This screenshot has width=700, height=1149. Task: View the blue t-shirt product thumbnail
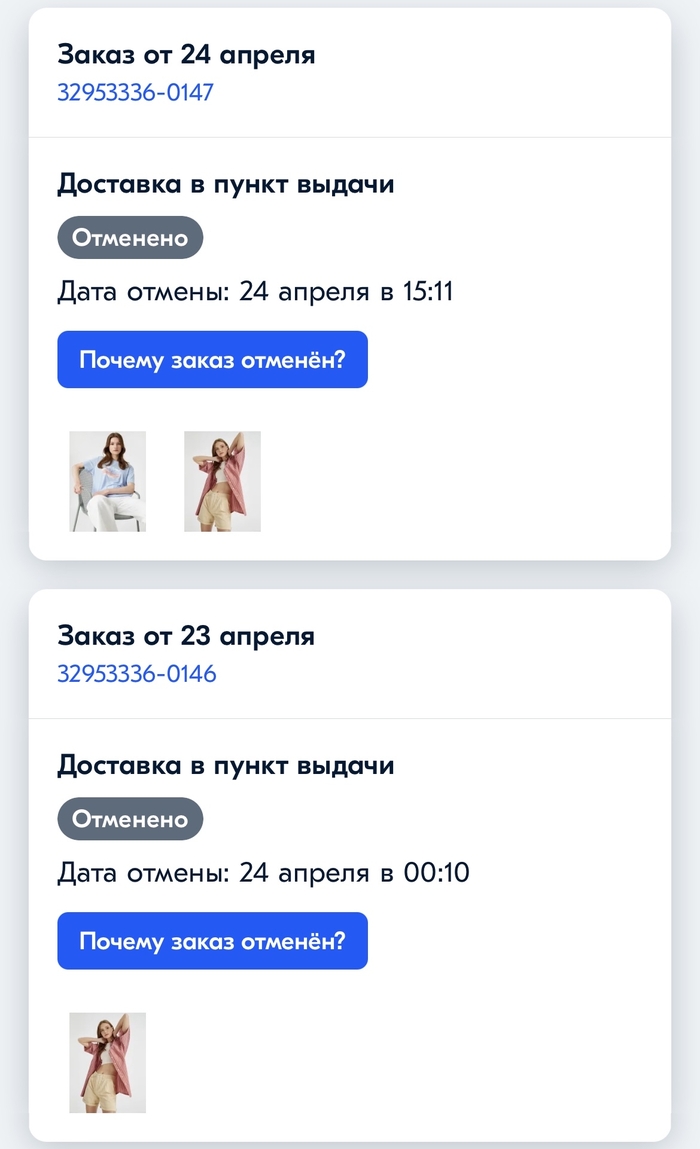(107, 481)
